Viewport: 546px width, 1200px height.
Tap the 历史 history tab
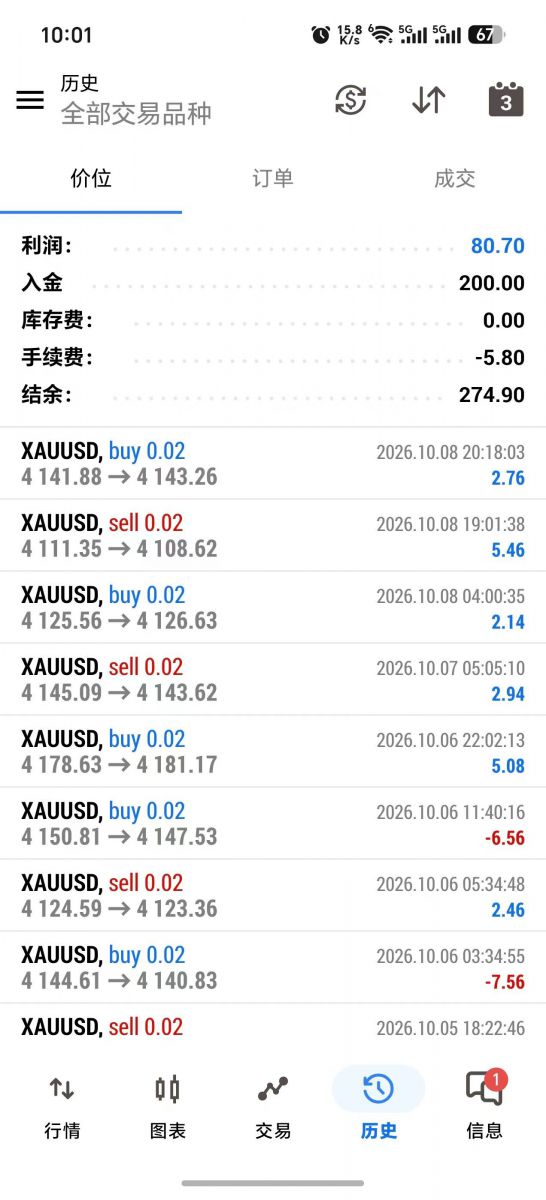pos(379,1106)
